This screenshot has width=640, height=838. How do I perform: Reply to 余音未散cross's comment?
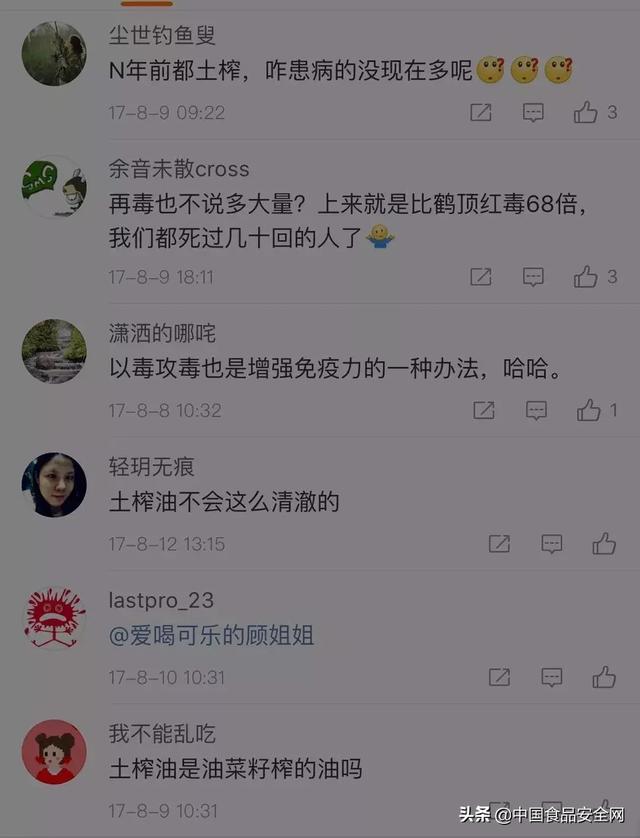534,276
